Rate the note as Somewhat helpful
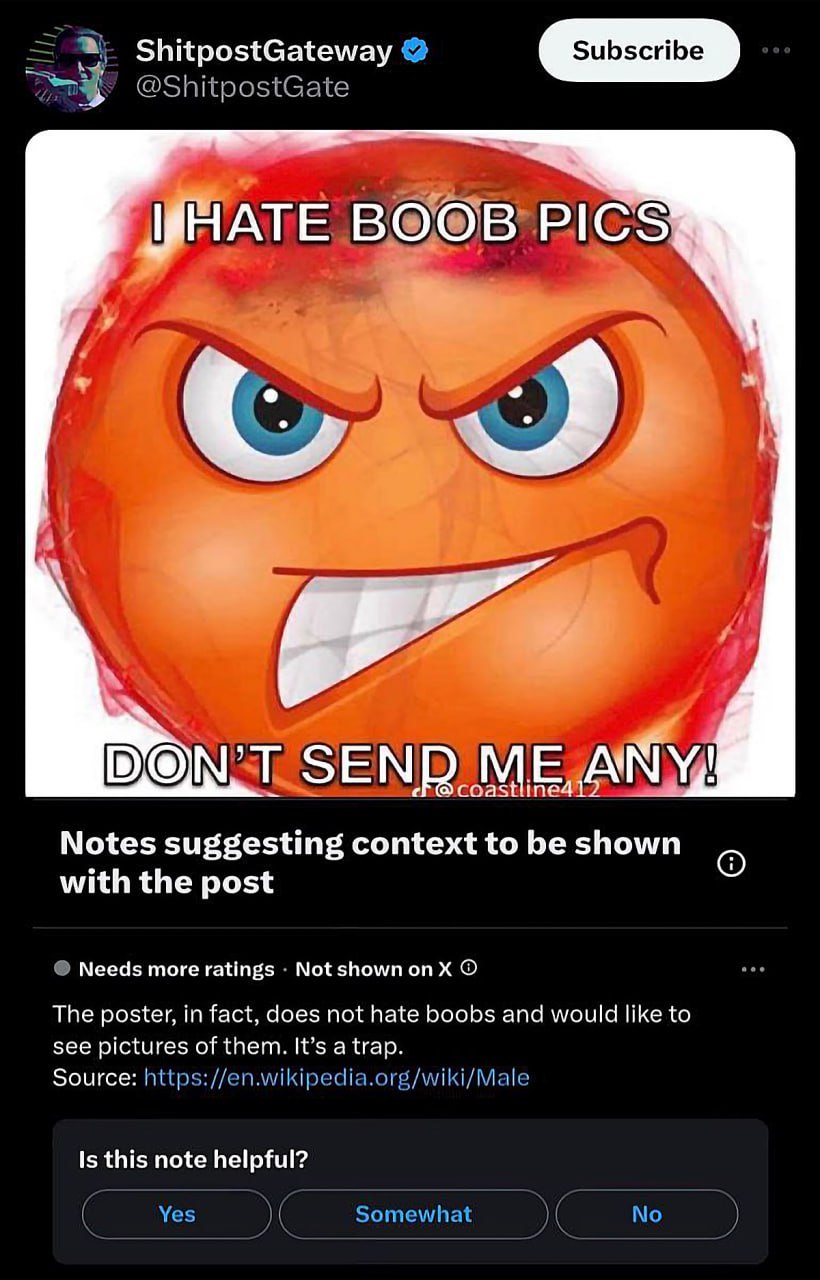Image resolution: width=820 pixels, height=1280 pixels. pyautogui.click(x=413, y=1214)
